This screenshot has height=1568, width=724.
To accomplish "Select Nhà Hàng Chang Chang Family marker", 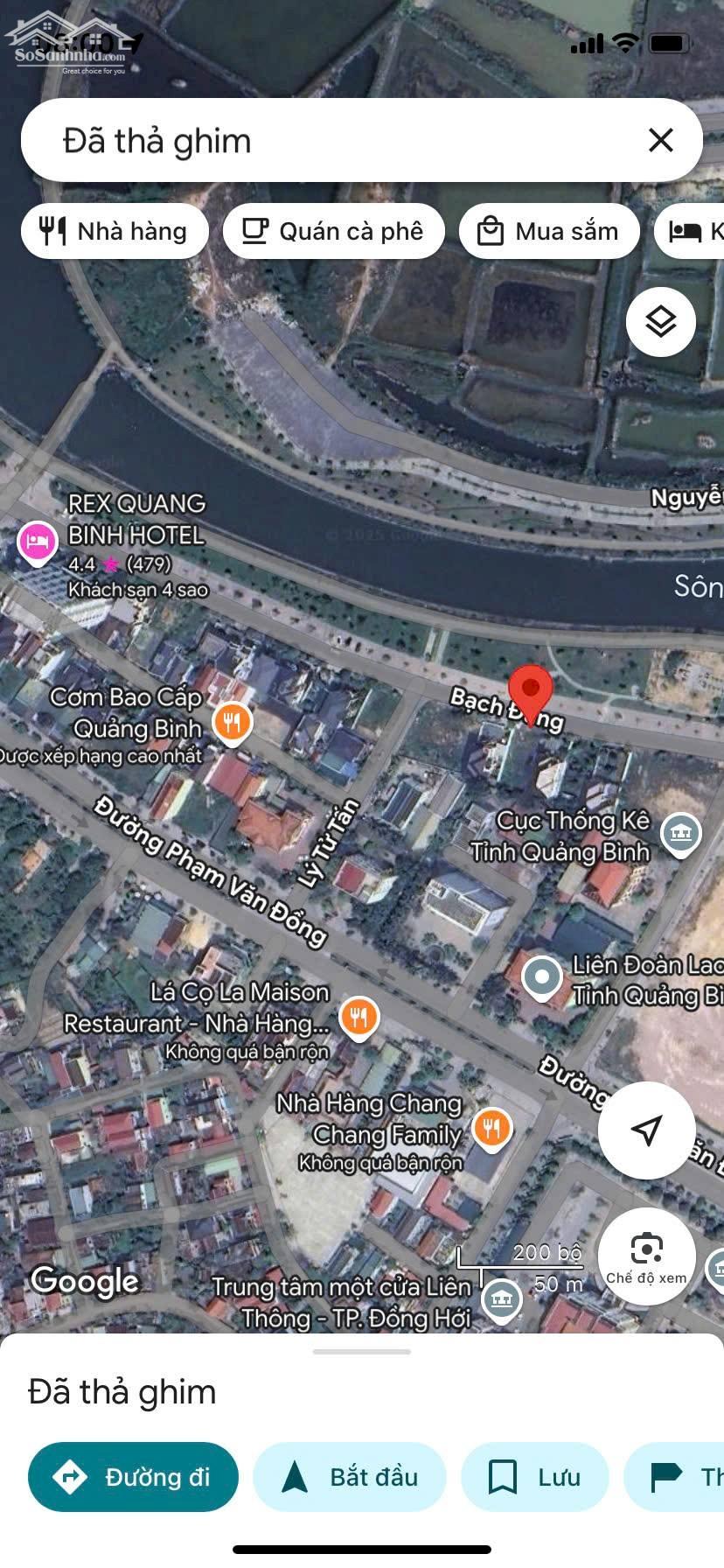I will pyautogui.click(x=491, y=1129).
